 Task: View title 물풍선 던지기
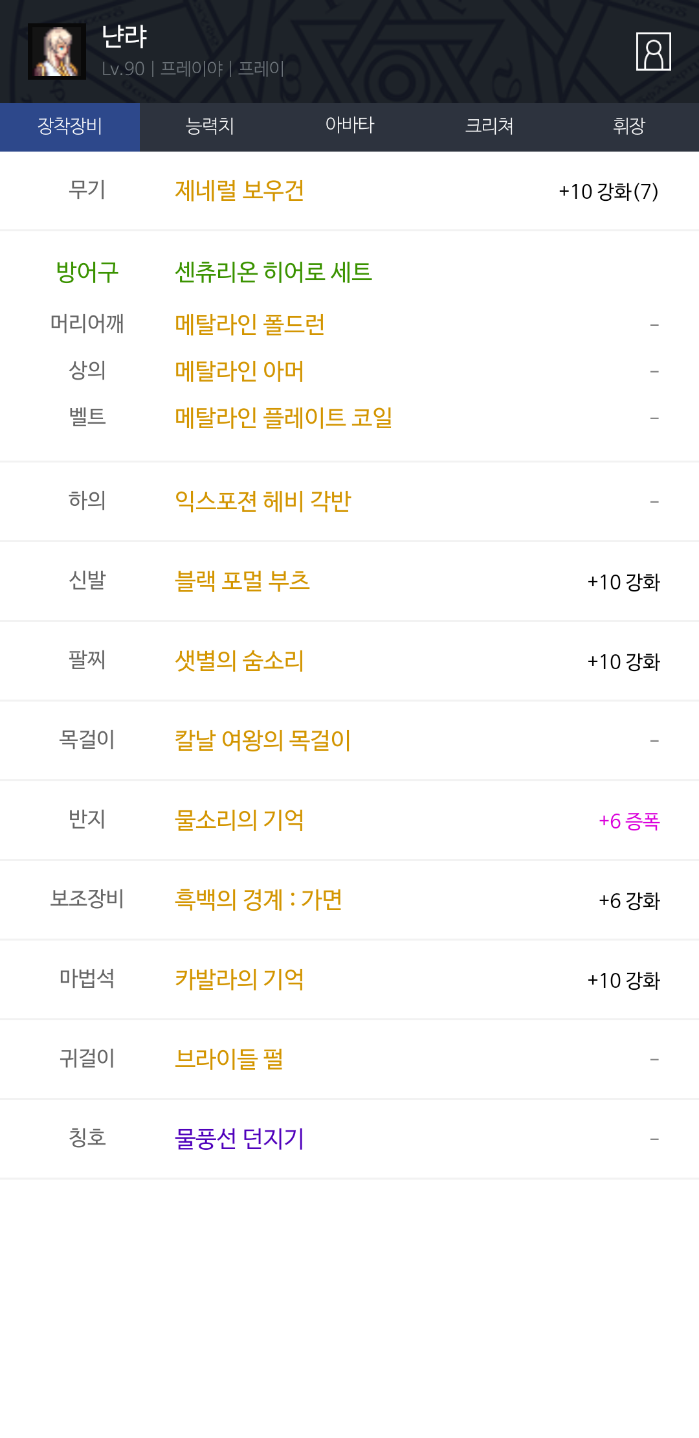coord(239,1139)
